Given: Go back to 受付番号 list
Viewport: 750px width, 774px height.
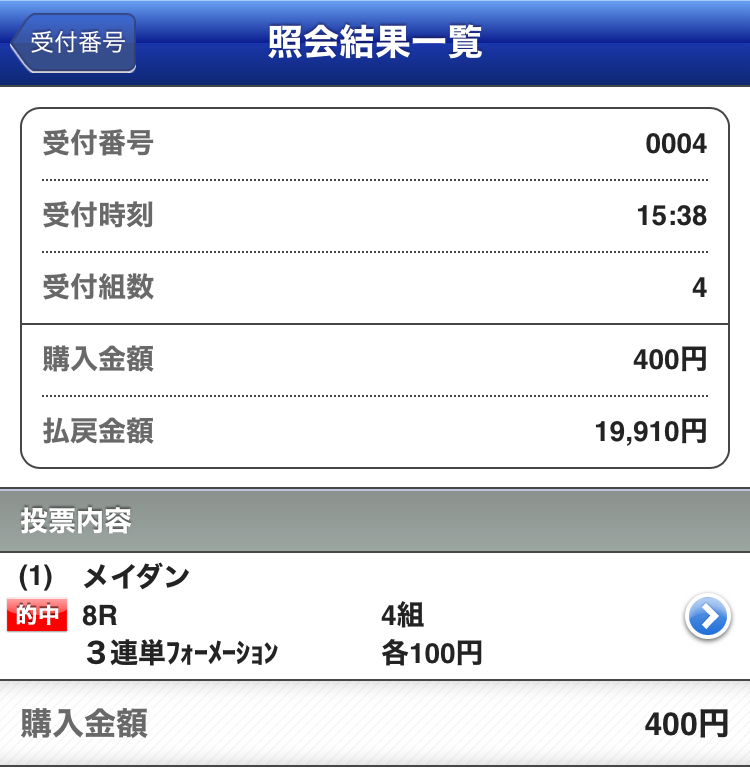Looking at the screenshot, I should (74, 43).
